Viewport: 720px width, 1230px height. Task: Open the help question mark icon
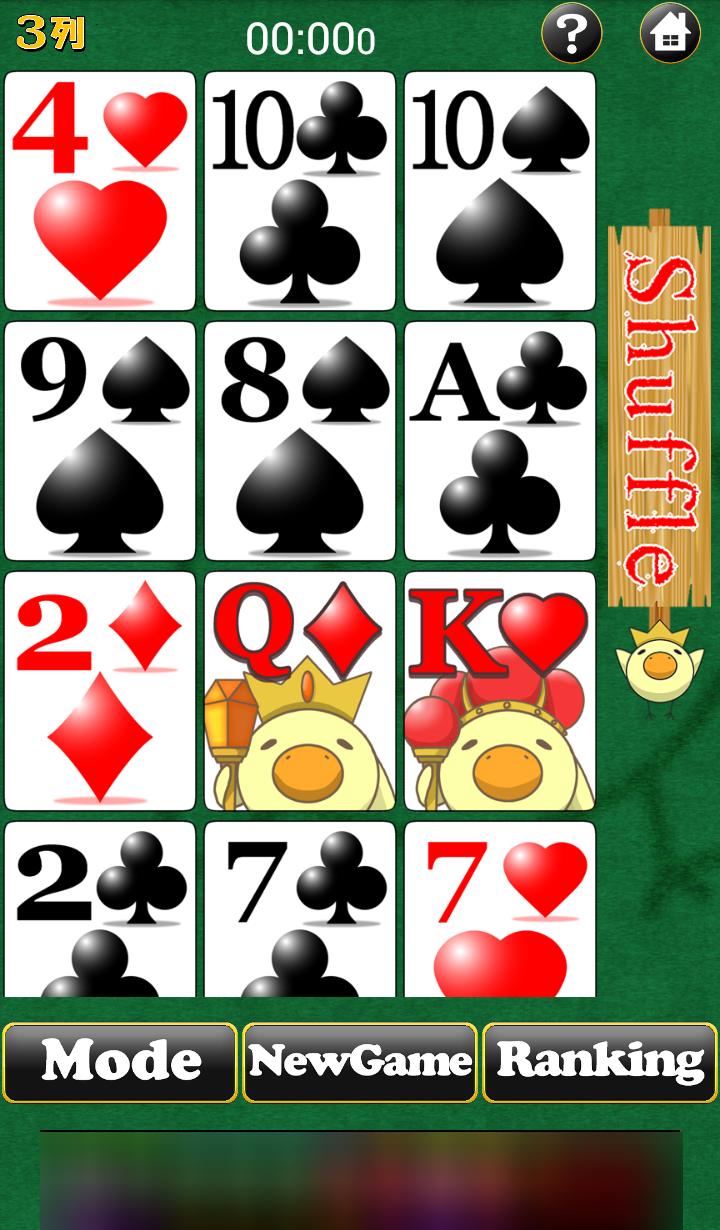(571, 35)
